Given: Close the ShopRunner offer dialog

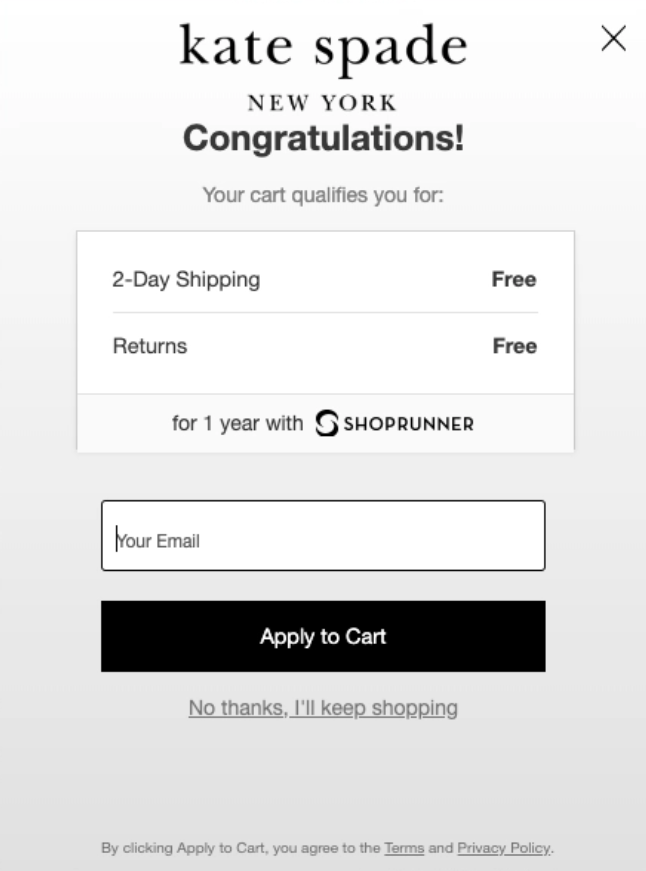Looking at the screenshot, I should 613,39.
